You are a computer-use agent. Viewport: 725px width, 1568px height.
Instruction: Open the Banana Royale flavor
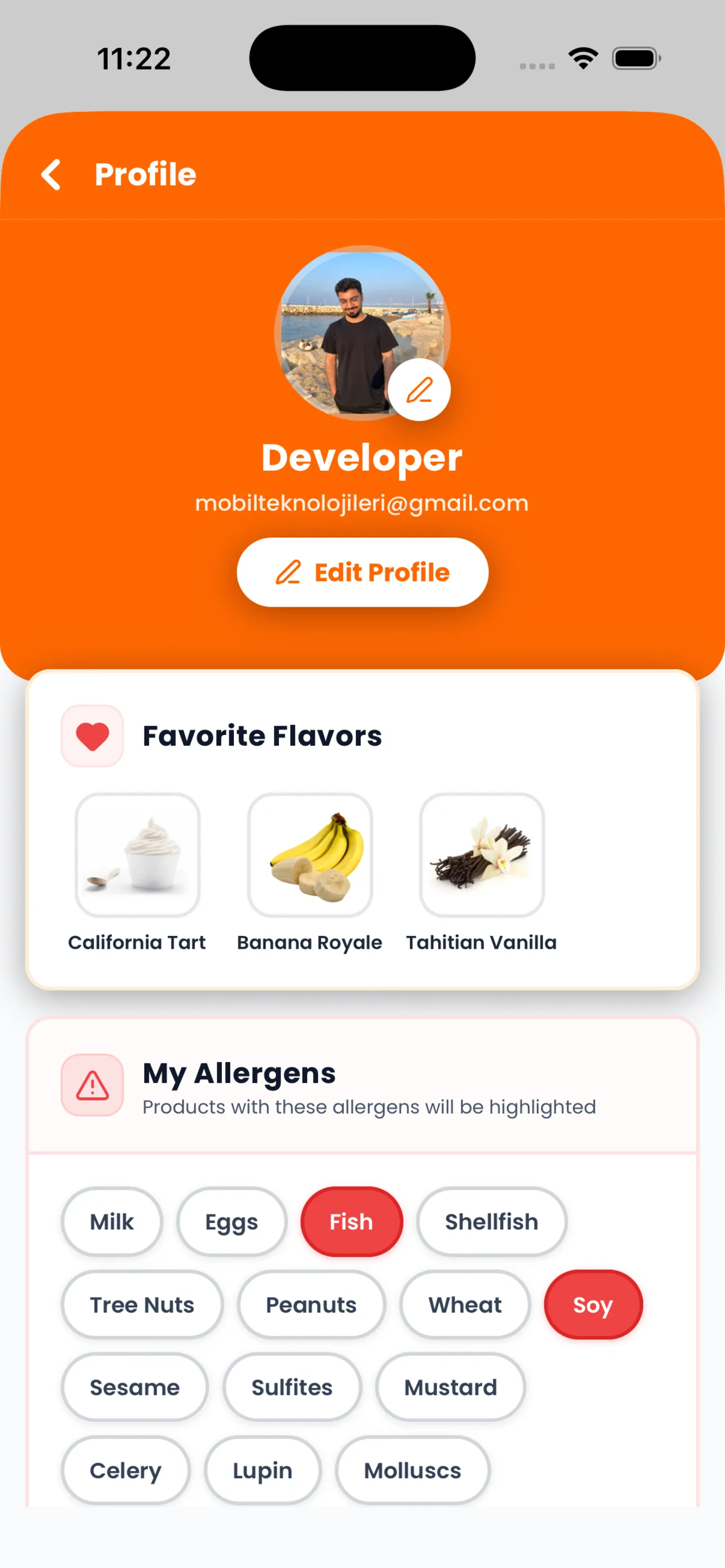[x=310, y=855]
